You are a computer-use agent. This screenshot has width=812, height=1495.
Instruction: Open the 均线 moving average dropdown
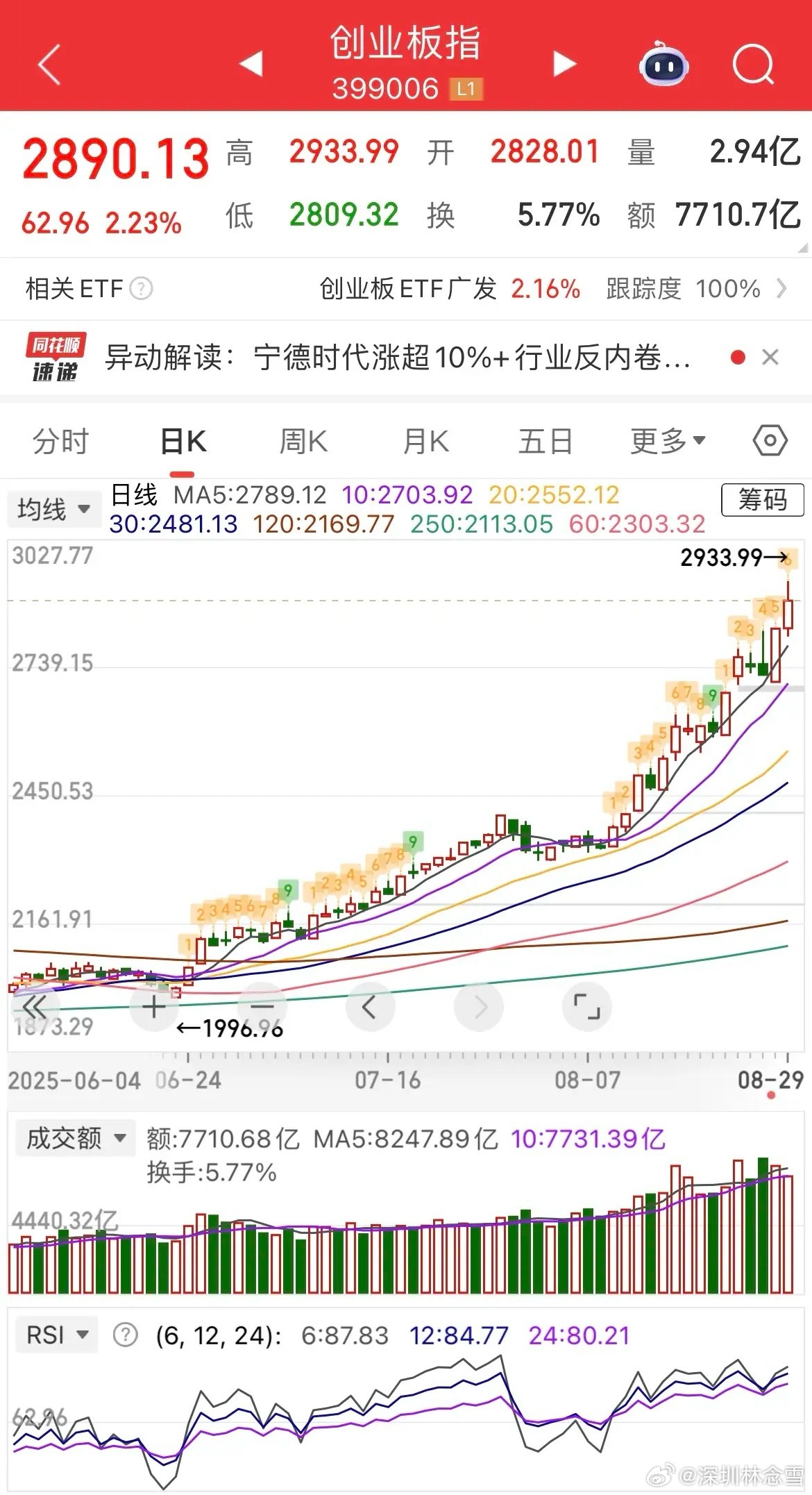coord(53,508)
